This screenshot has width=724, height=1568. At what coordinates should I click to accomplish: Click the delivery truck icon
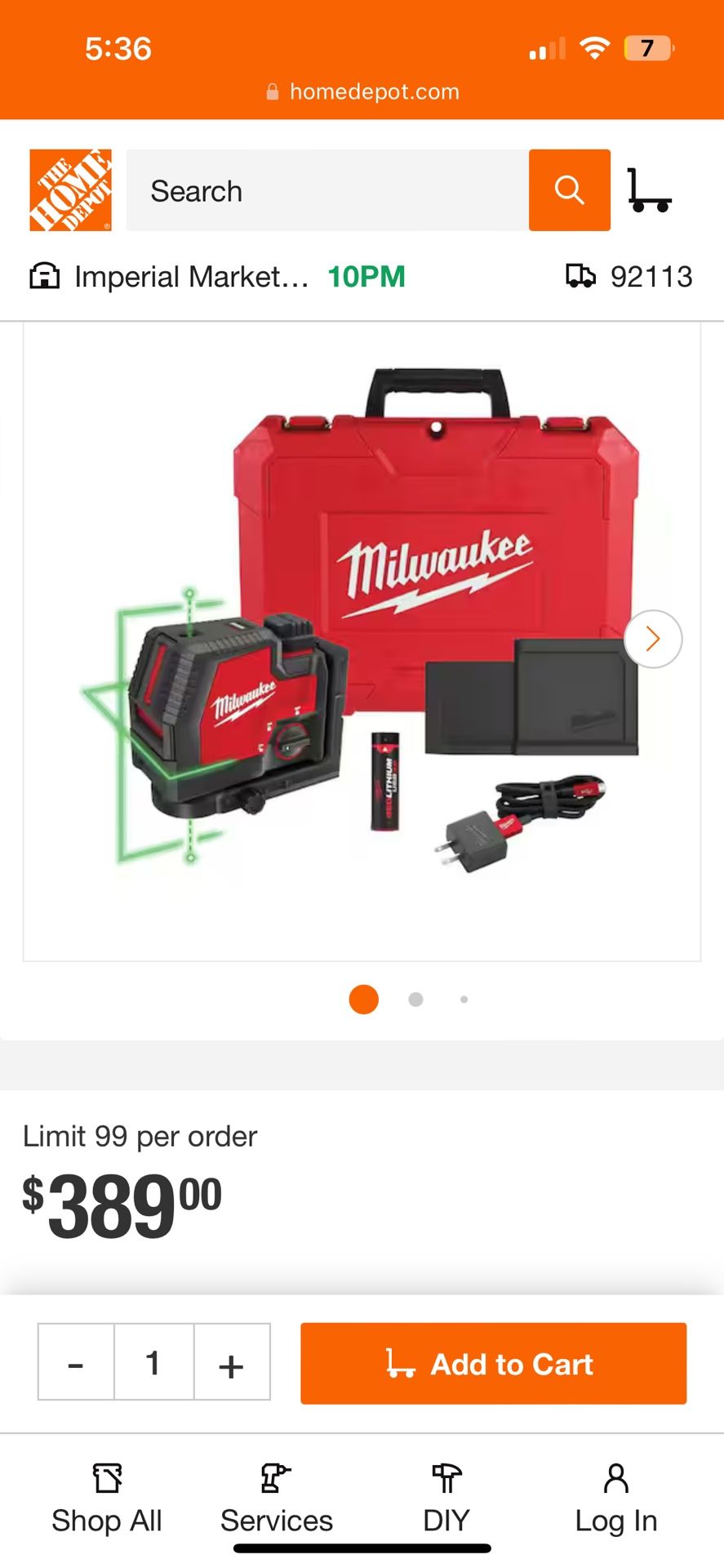pos(582,275)
